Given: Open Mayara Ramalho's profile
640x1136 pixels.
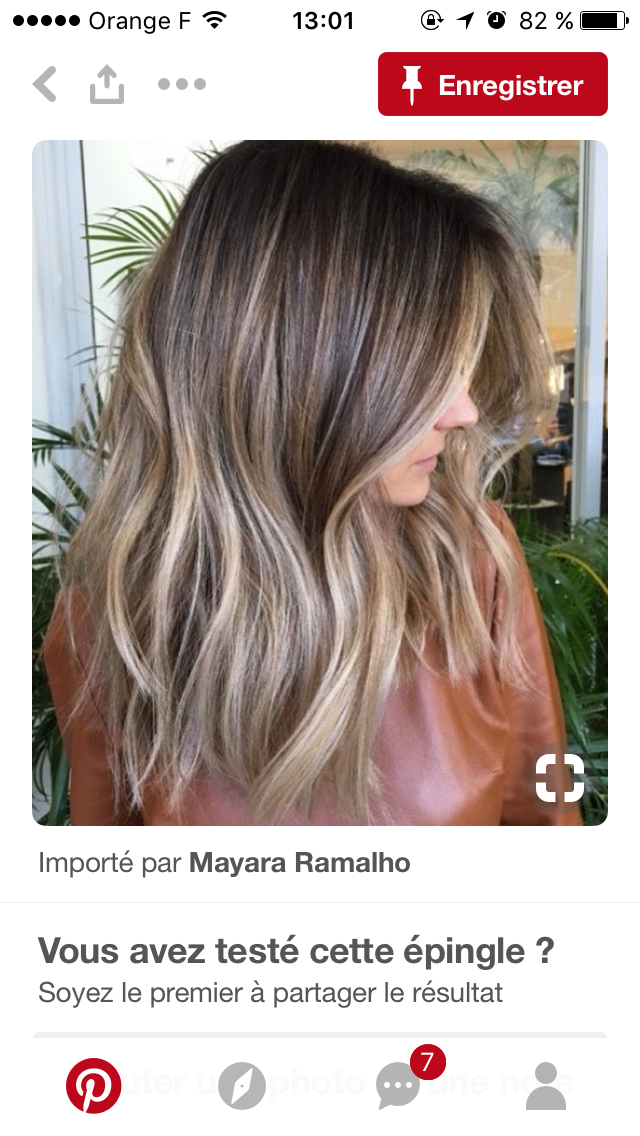Looking at the screenshot, I should pos(299,863).
